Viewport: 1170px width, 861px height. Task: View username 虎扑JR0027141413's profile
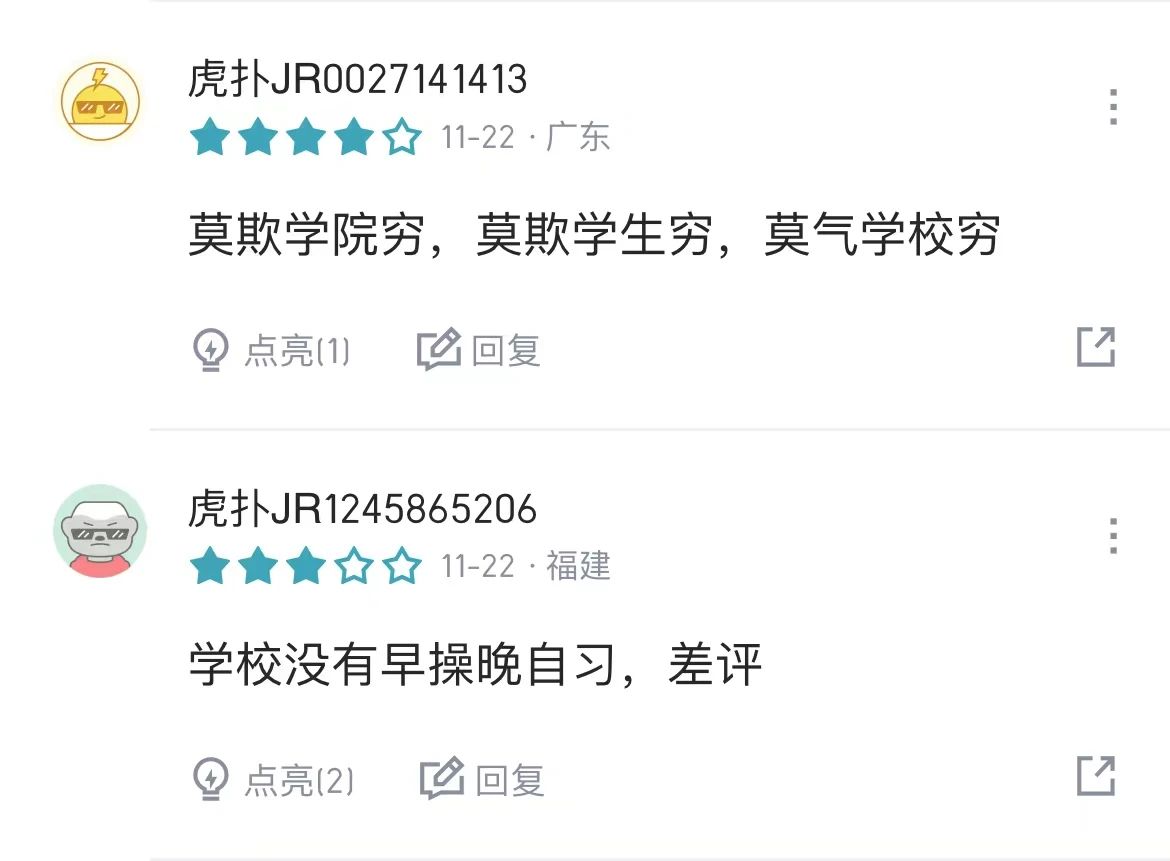[x=357, y=79]
